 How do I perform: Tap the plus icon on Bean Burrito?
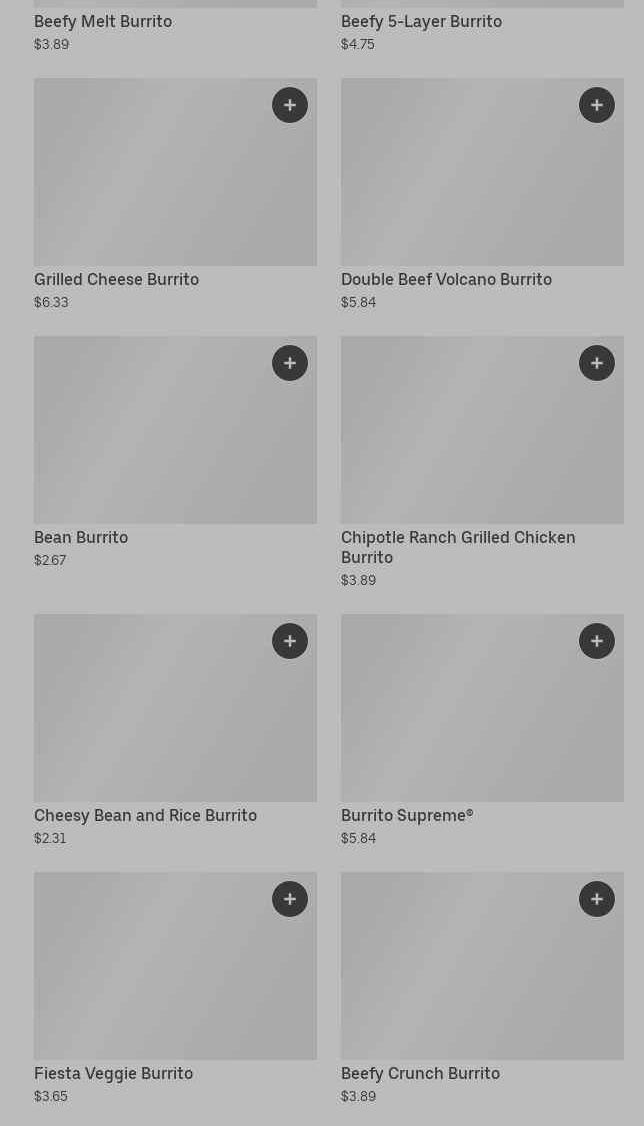[290, 363]
